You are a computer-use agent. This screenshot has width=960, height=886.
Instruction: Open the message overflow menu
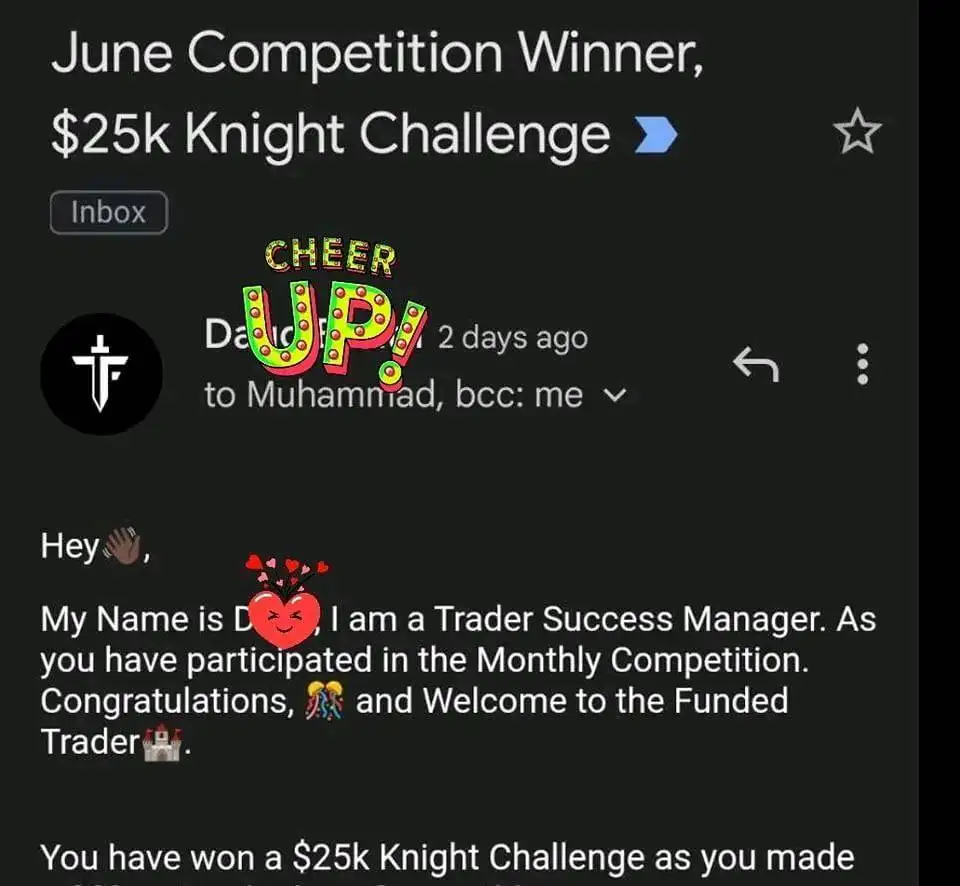863,365
